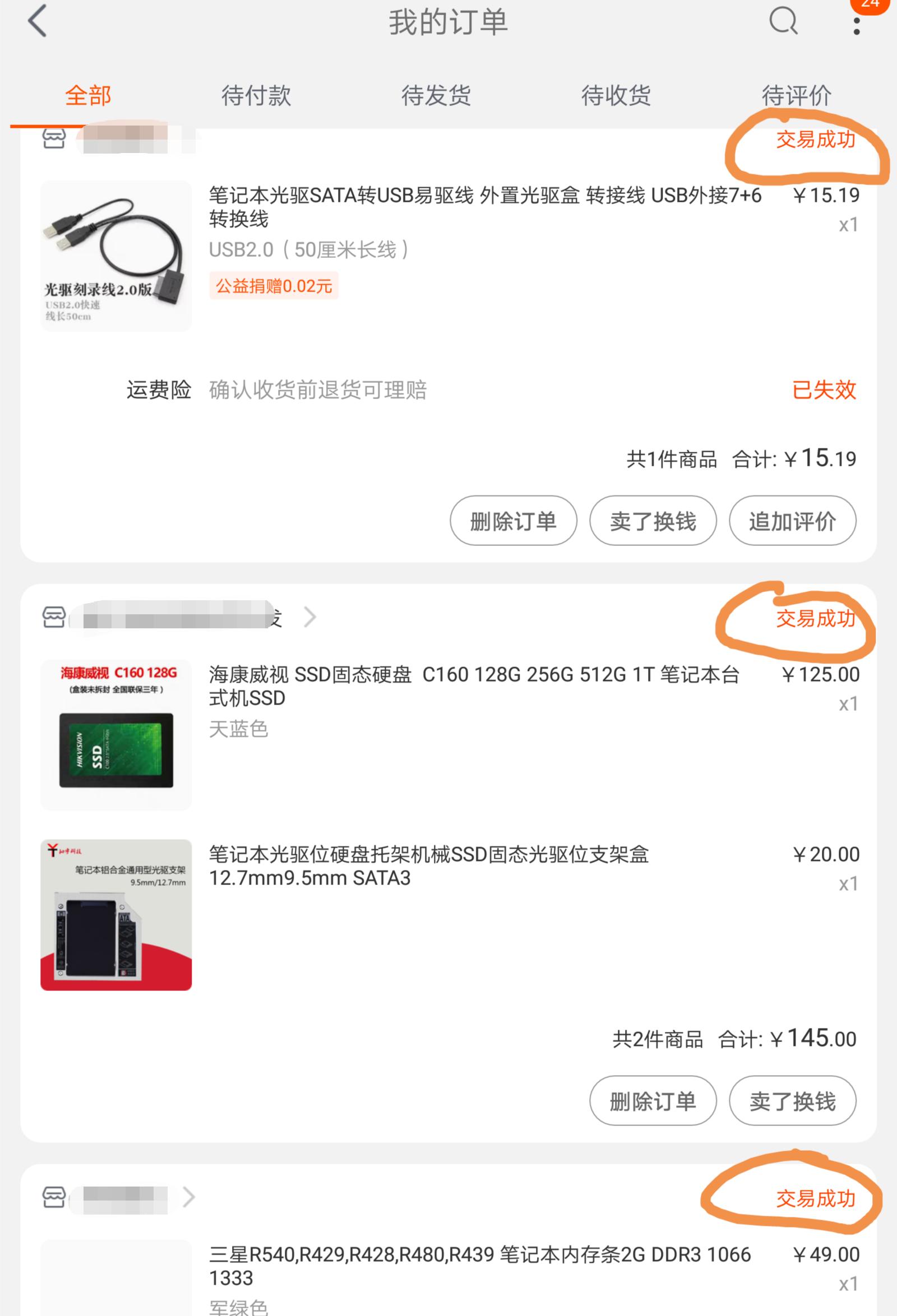Image resolution: width=897 pixels, height=1316 pixels.
Task: Tap 卖了换钱 on the 145 yuan order
Action: [x=792, y=1100]
